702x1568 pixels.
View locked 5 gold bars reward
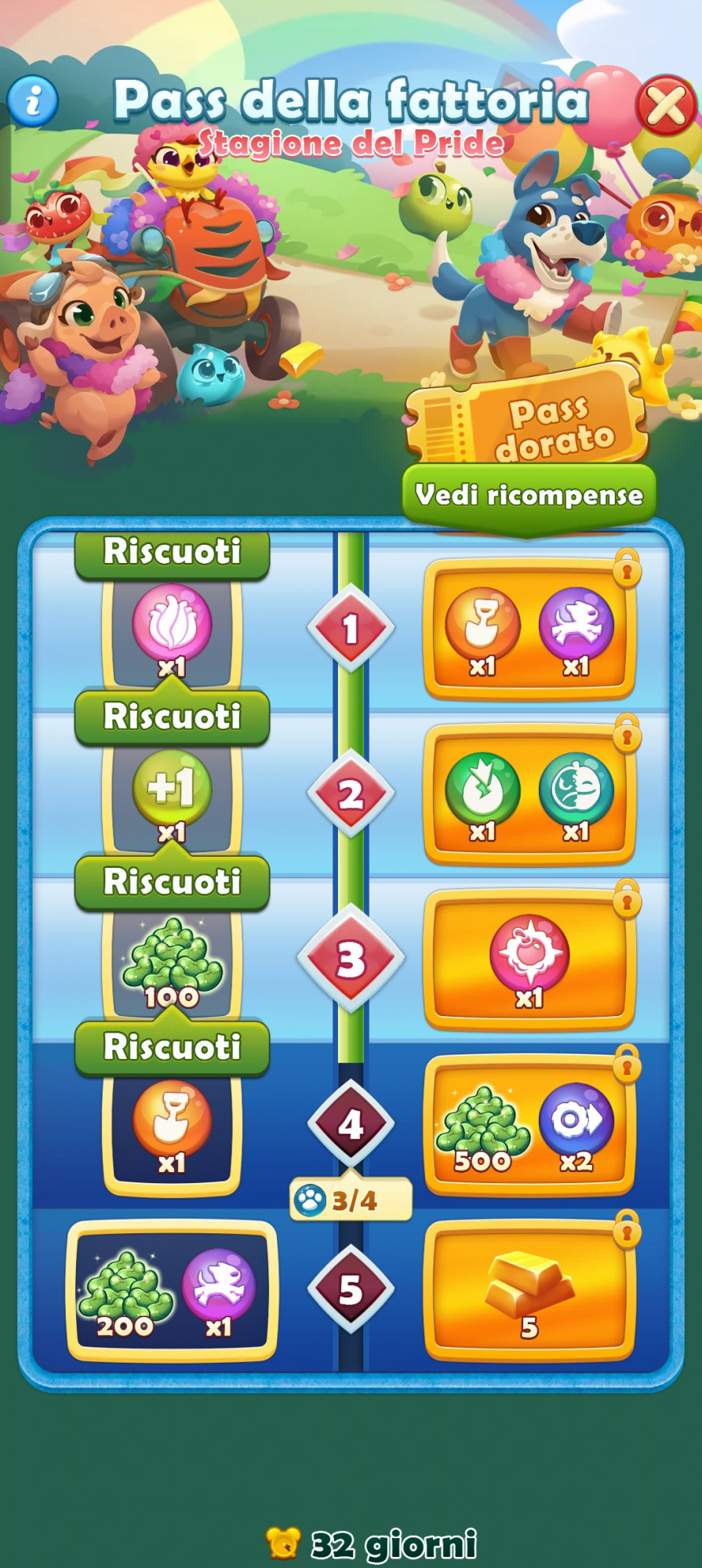coord(529,1290)
